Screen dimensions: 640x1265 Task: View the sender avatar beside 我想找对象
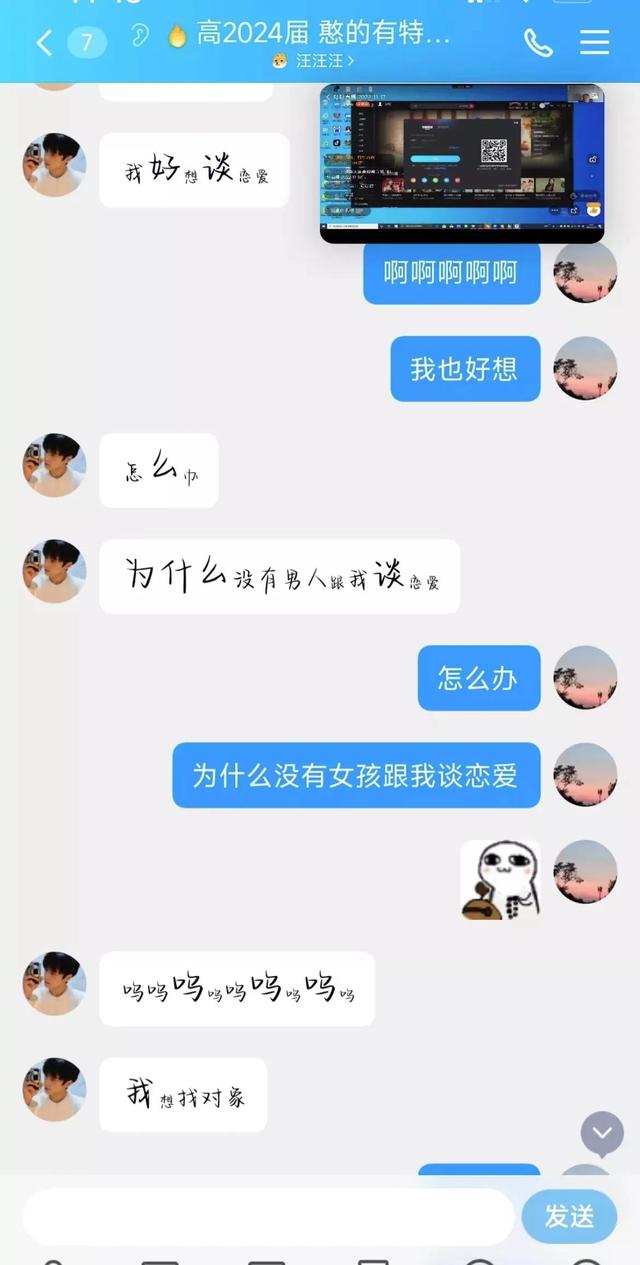pos(55,1090)
